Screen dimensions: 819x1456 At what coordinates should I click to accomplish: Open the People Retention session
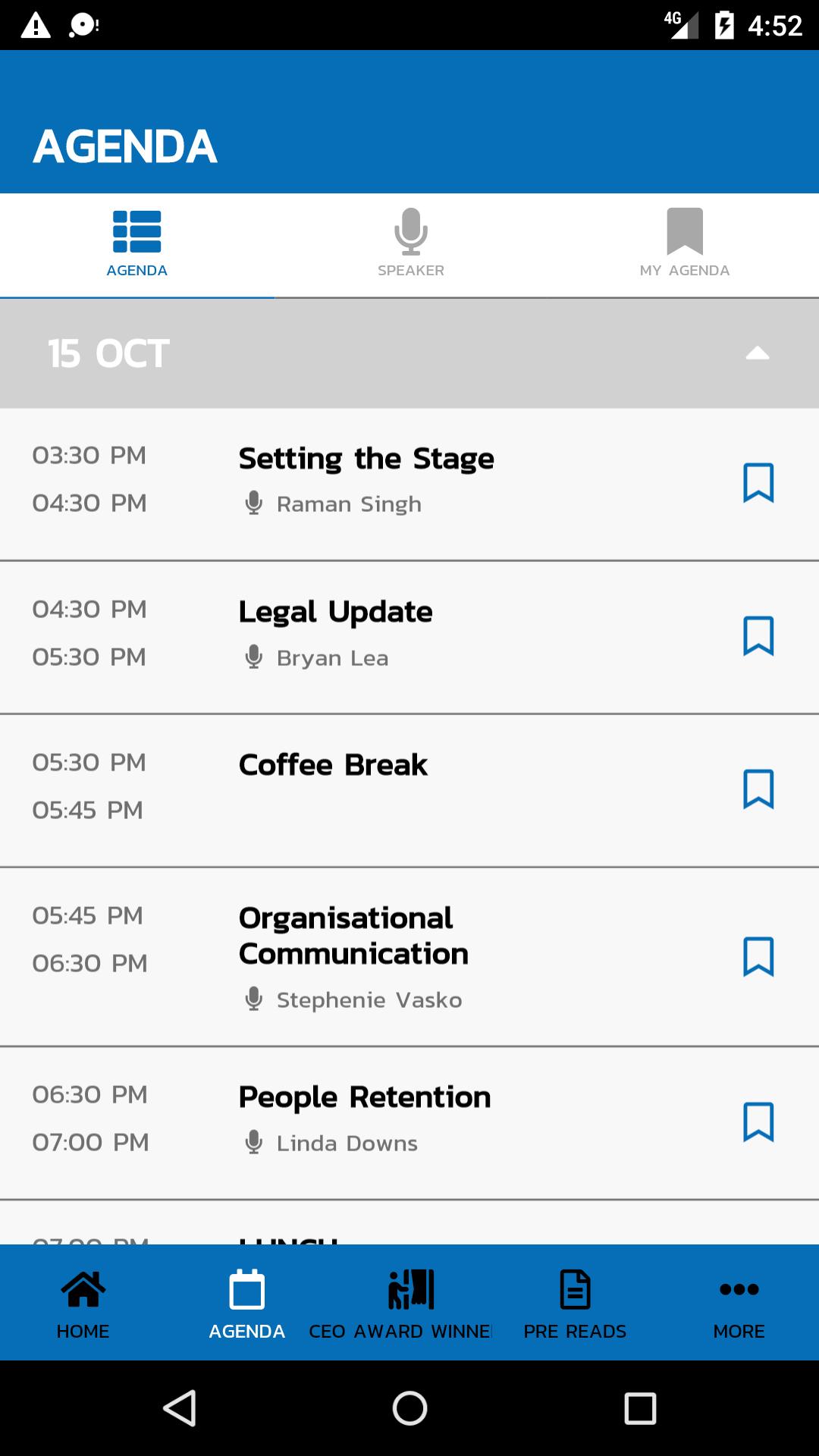365,1098
